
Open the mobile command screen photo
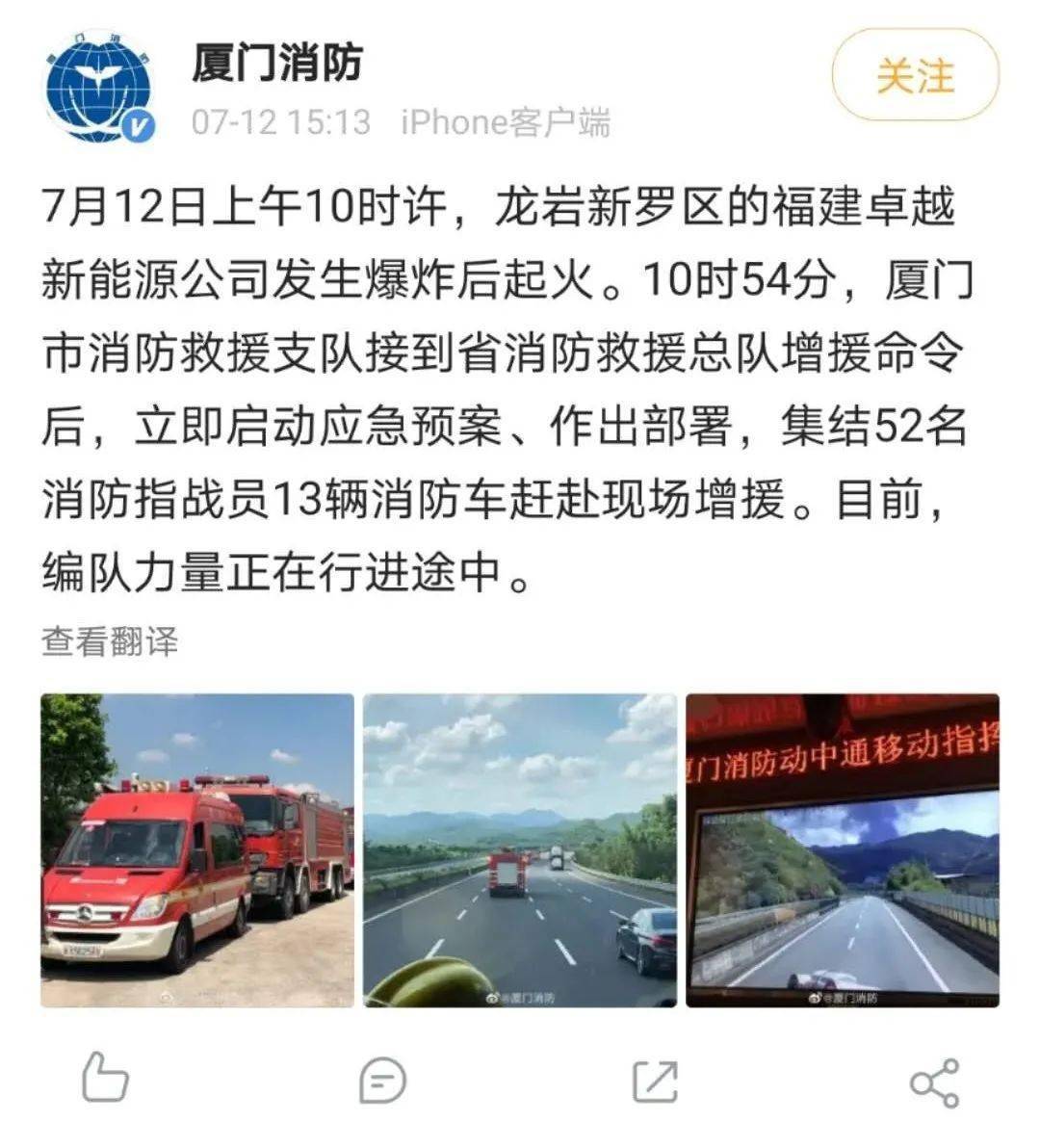pos(843,849)
